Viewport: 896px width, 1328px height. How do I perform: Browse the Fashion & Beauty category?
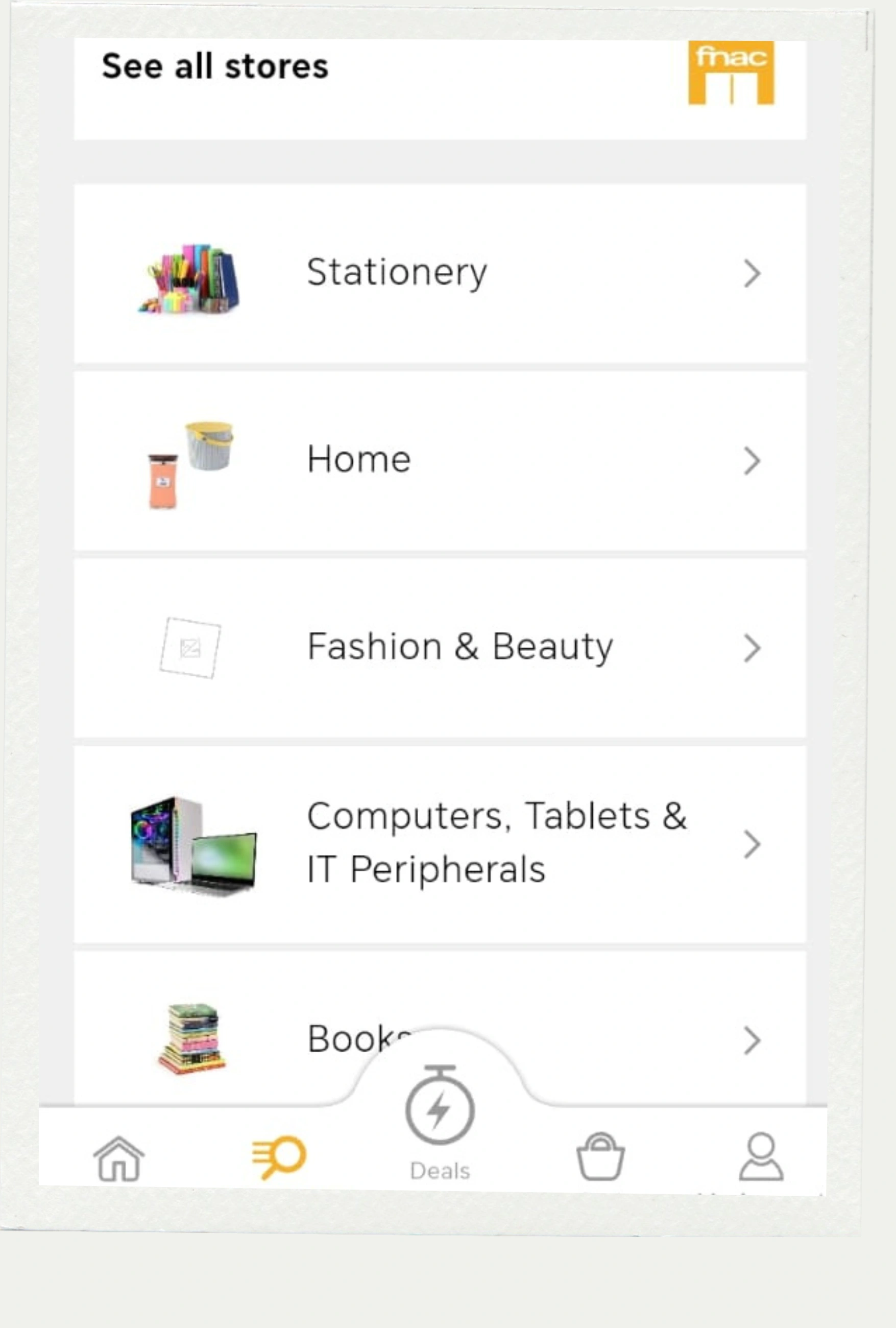[x=440, y=648]
